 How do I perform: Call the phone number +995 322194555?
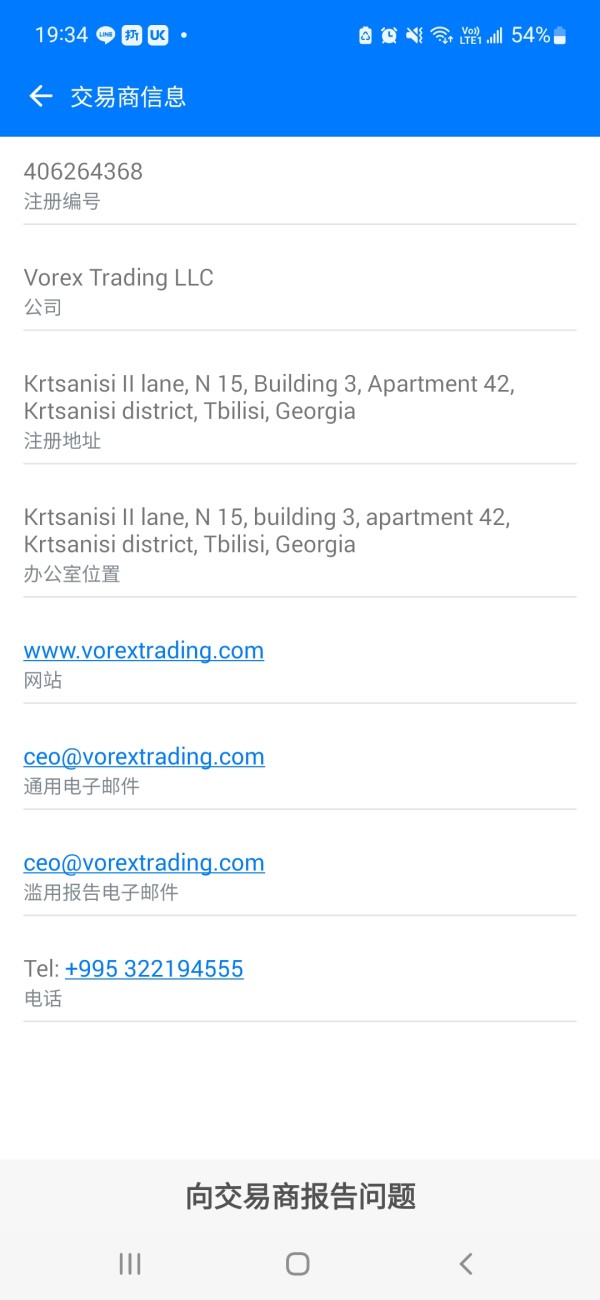click(x=154, y=969)
